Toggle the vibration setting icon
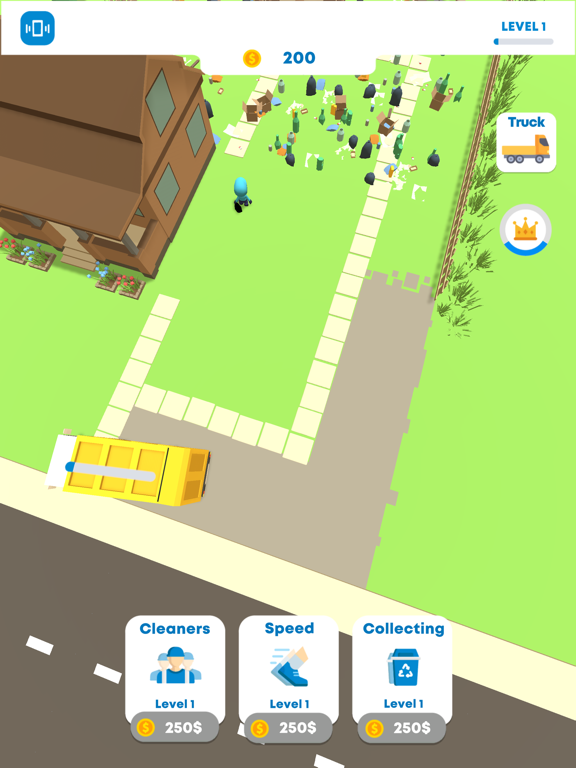The height and width of the screenshot is (768, 576). (x=37, y=28)
